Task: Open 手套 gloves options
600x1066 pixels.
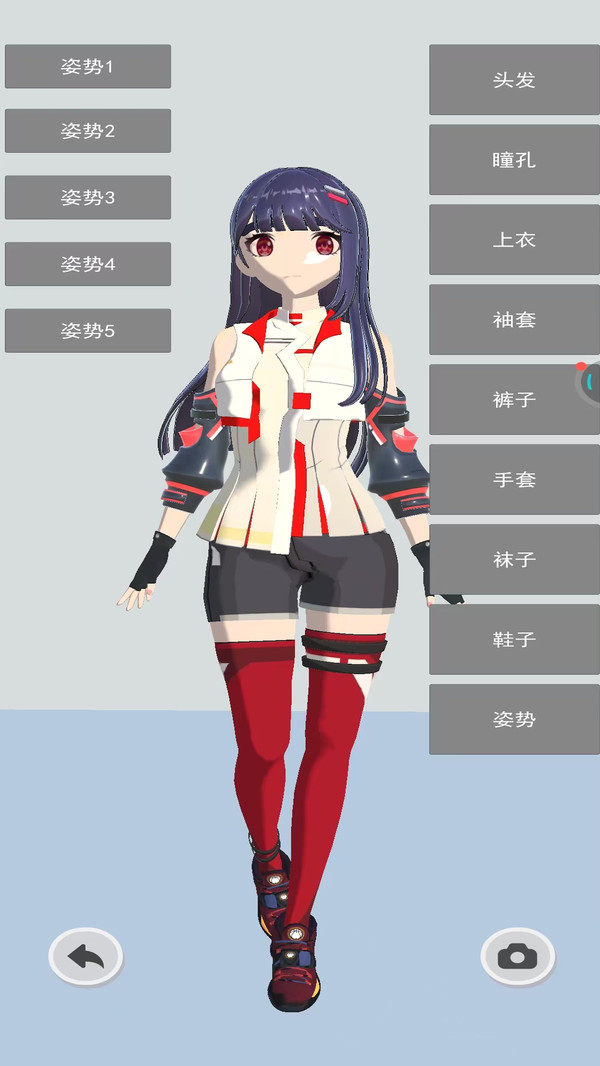Action: coord(514,480)
